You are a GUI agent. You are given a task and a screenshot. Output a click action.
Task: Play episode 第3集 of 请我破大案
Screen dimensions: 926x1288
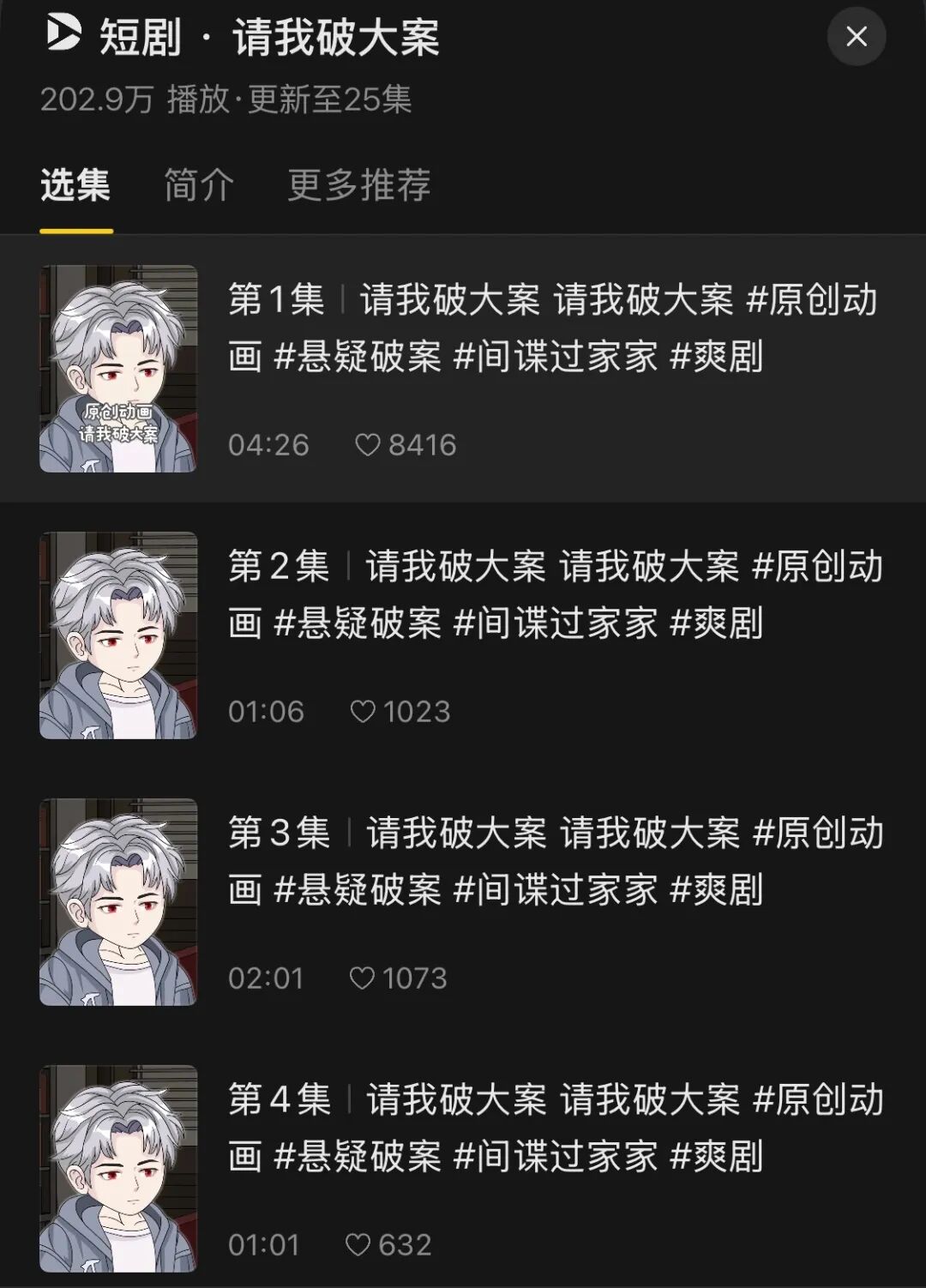463,902
